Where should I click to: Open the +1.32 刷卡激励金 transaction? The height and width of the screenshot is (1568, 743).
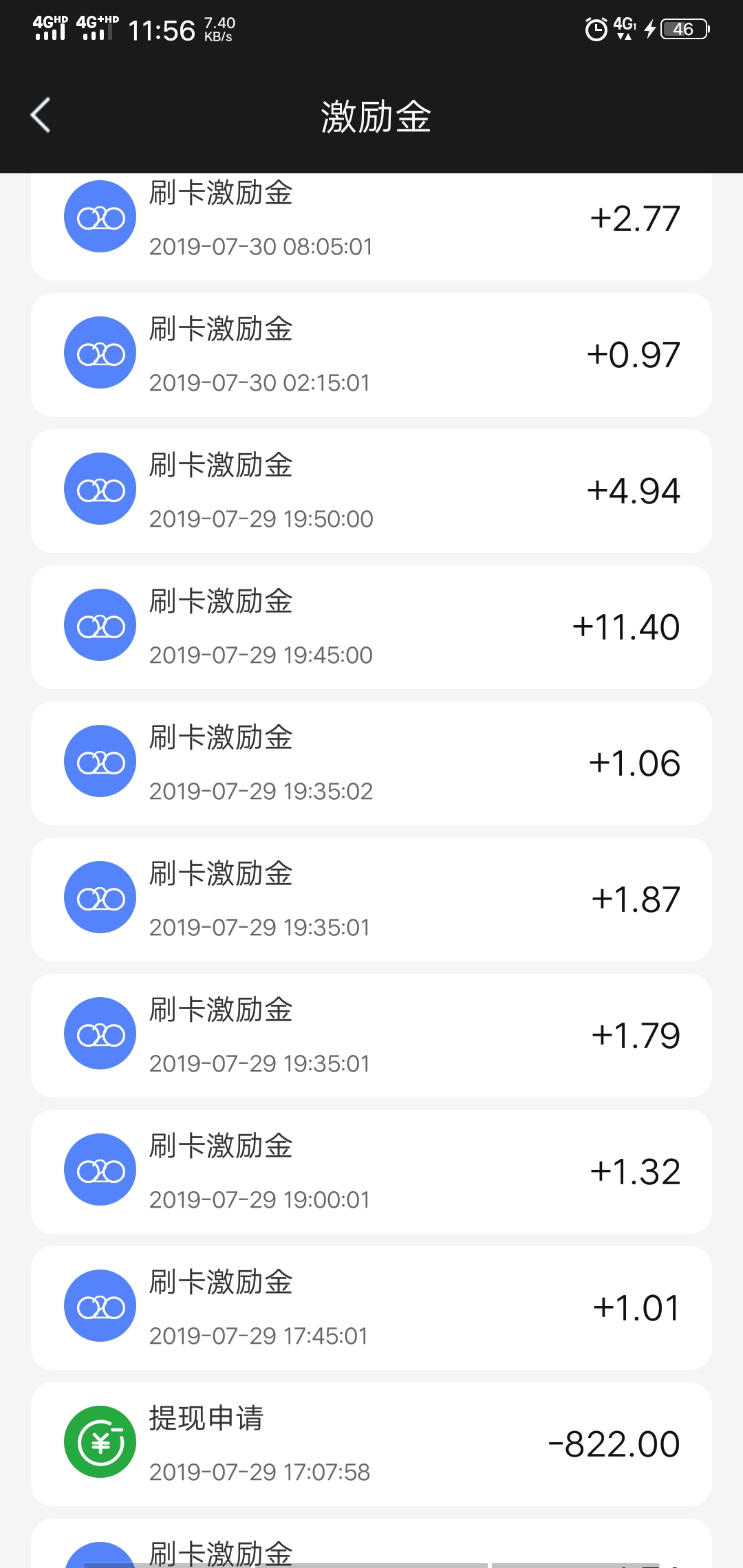point(371,1172)
